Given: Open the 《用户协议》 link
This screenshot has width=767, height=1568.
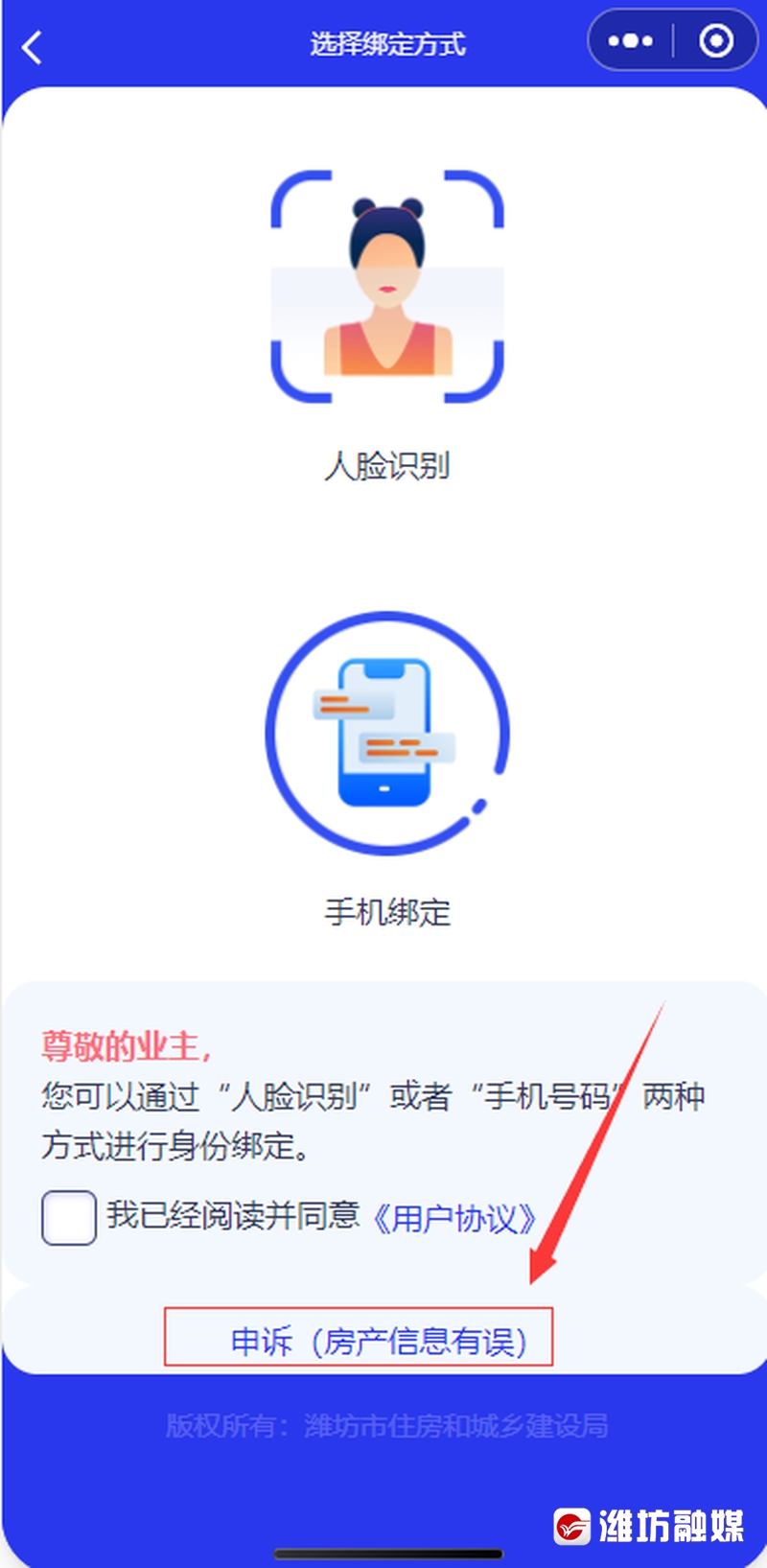Looking at the screenshot, I should click(453, 1218).
